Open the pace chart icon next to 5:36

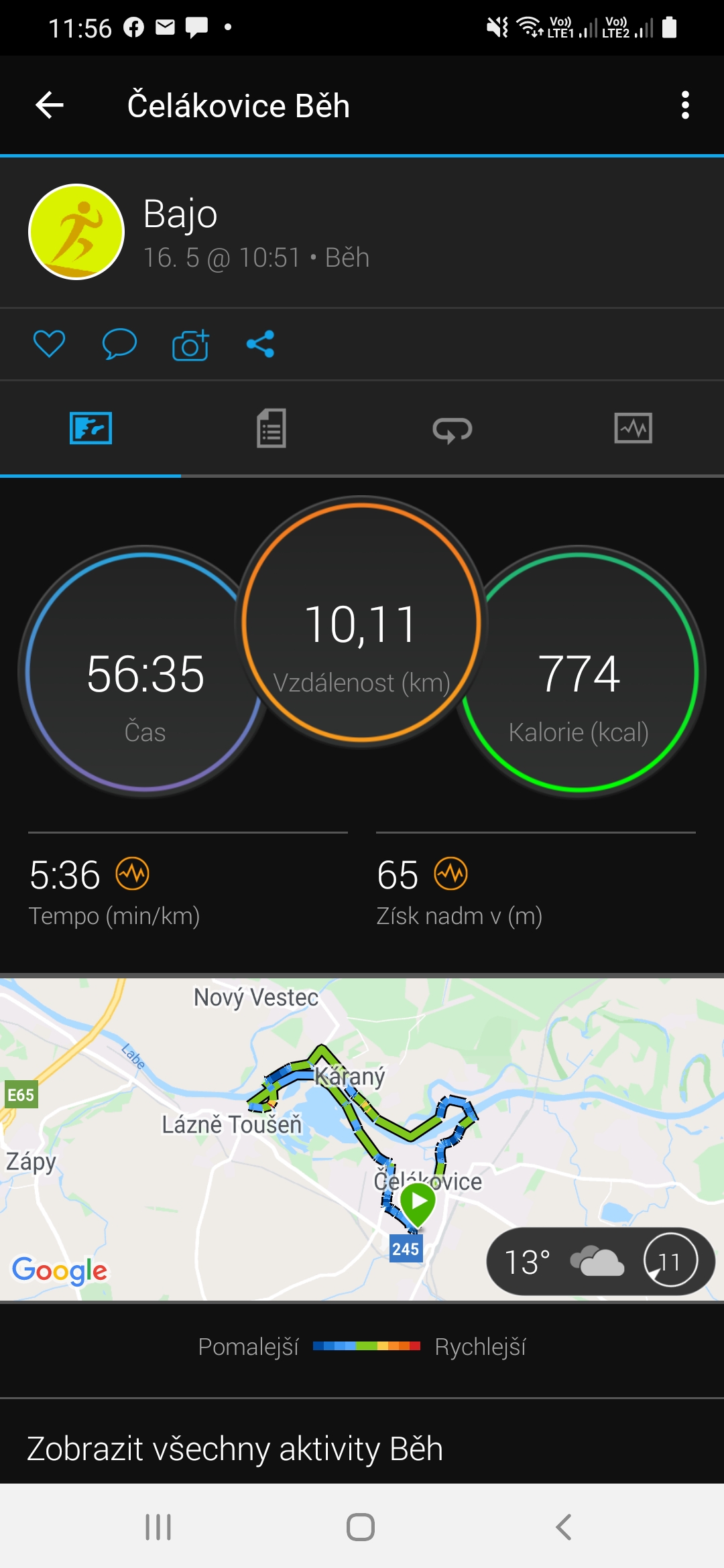(x=133, y=874)
